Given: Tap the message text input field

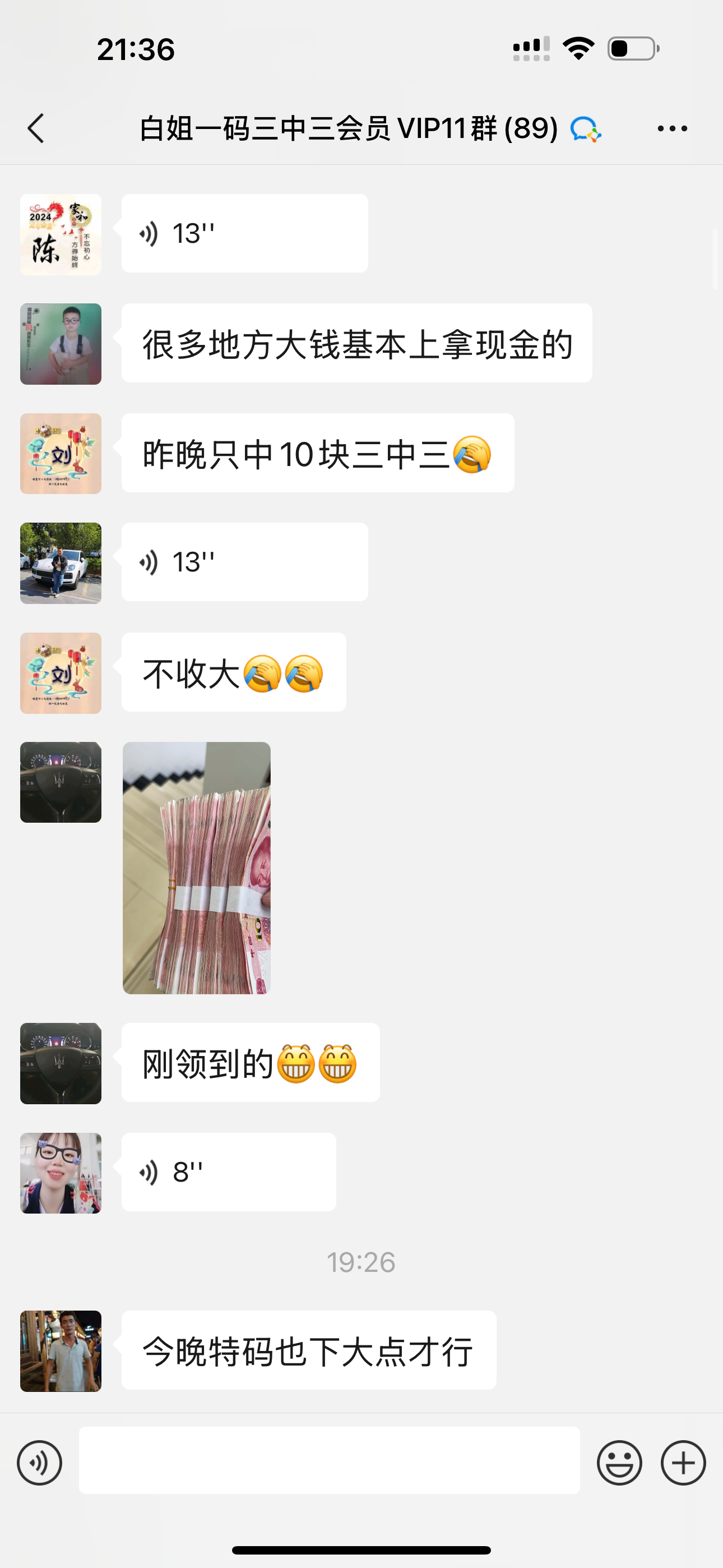Looking at the screenshot, I should (x=328, y=1460).
